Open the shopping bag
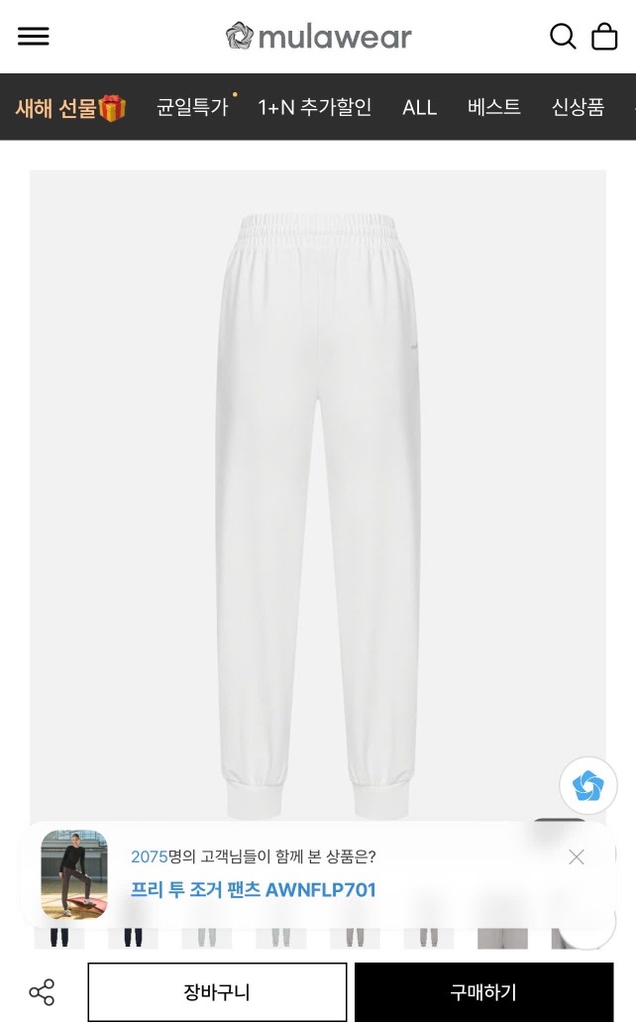The height and width of the screenshot is (1024, 636). 605,37
